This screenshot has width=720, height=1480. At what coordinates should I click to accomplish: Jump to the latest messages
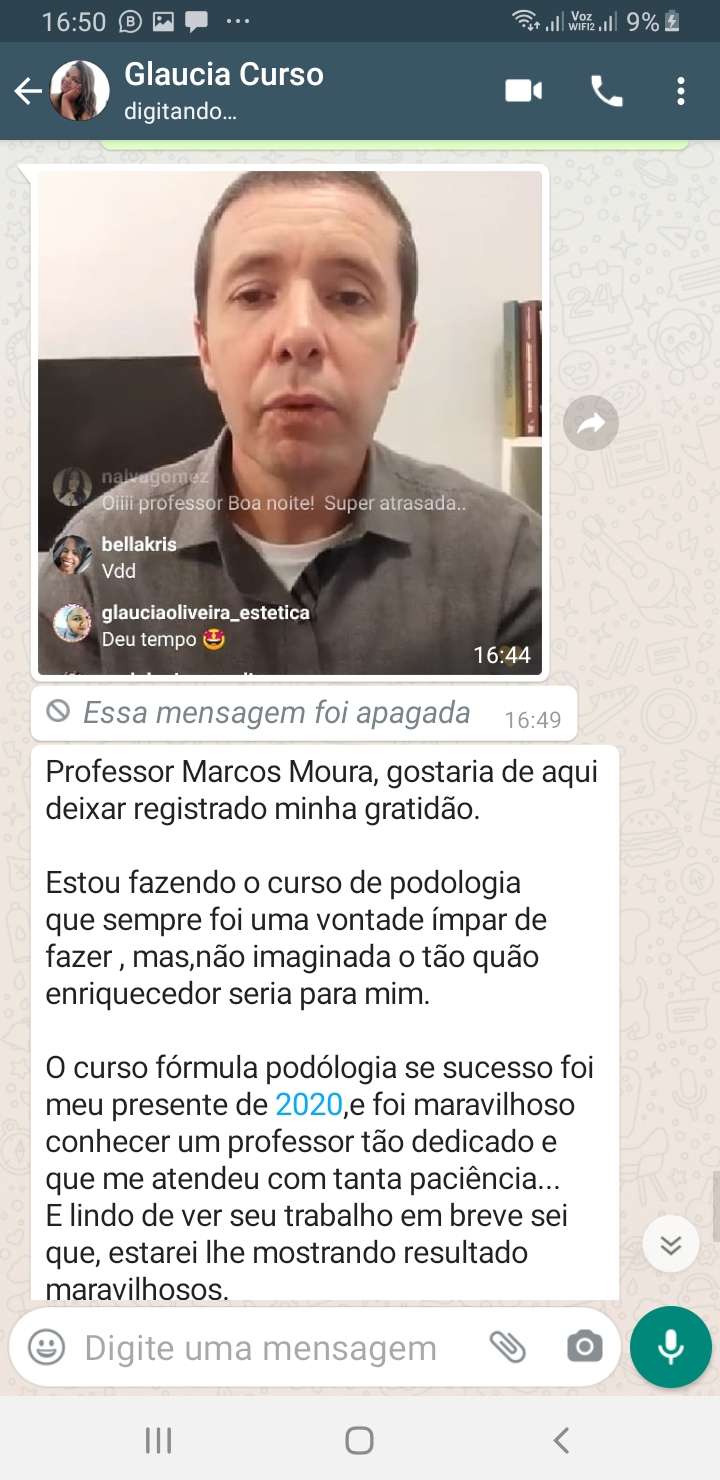tap(670, 1244)
